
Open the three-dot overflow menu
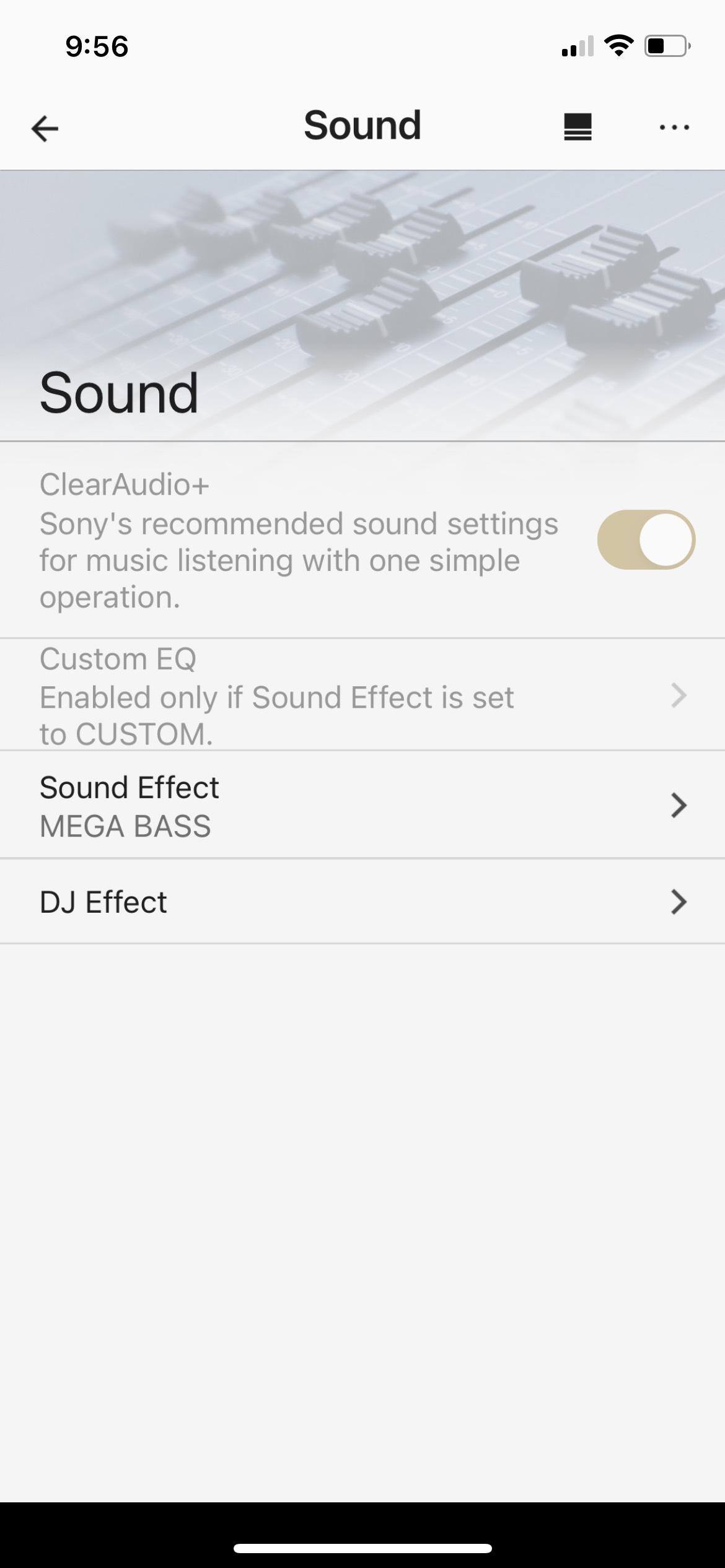click(674, 128)
